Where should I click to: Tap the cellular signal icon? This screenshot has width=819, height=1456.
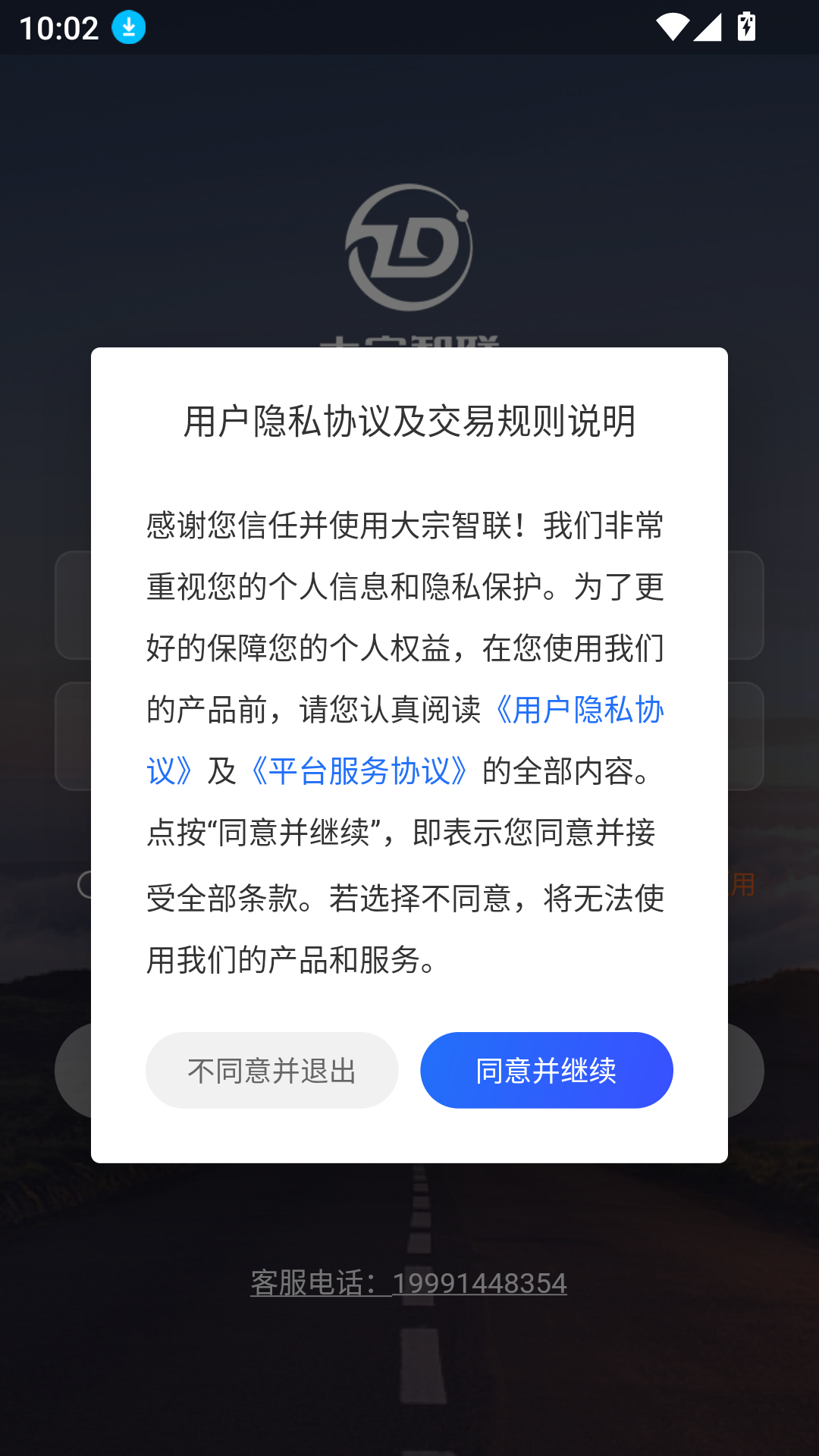click(x=708, y=27)
